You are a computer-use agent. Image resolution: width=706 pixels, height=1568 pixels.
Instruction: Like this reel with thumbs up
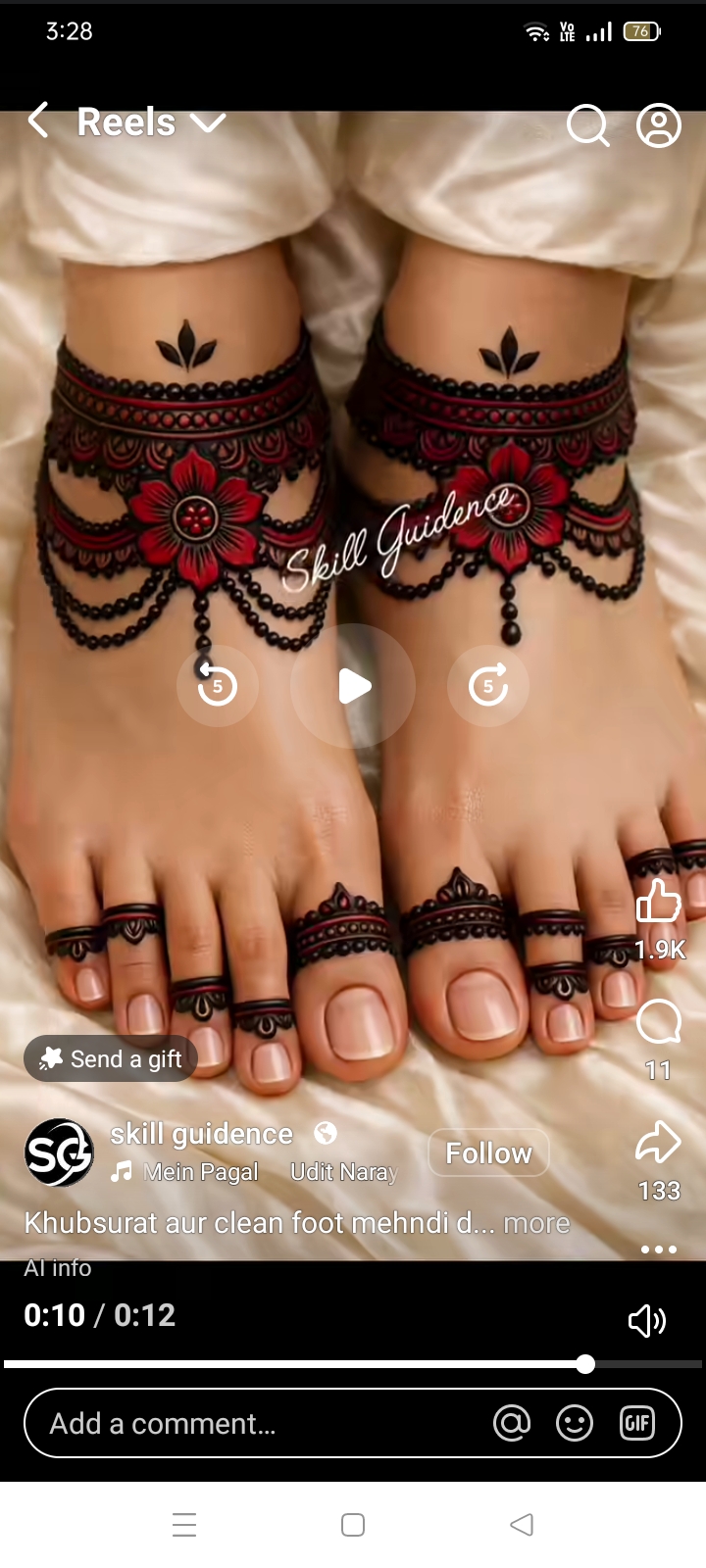pyautogui.click(x=659, y=901)
